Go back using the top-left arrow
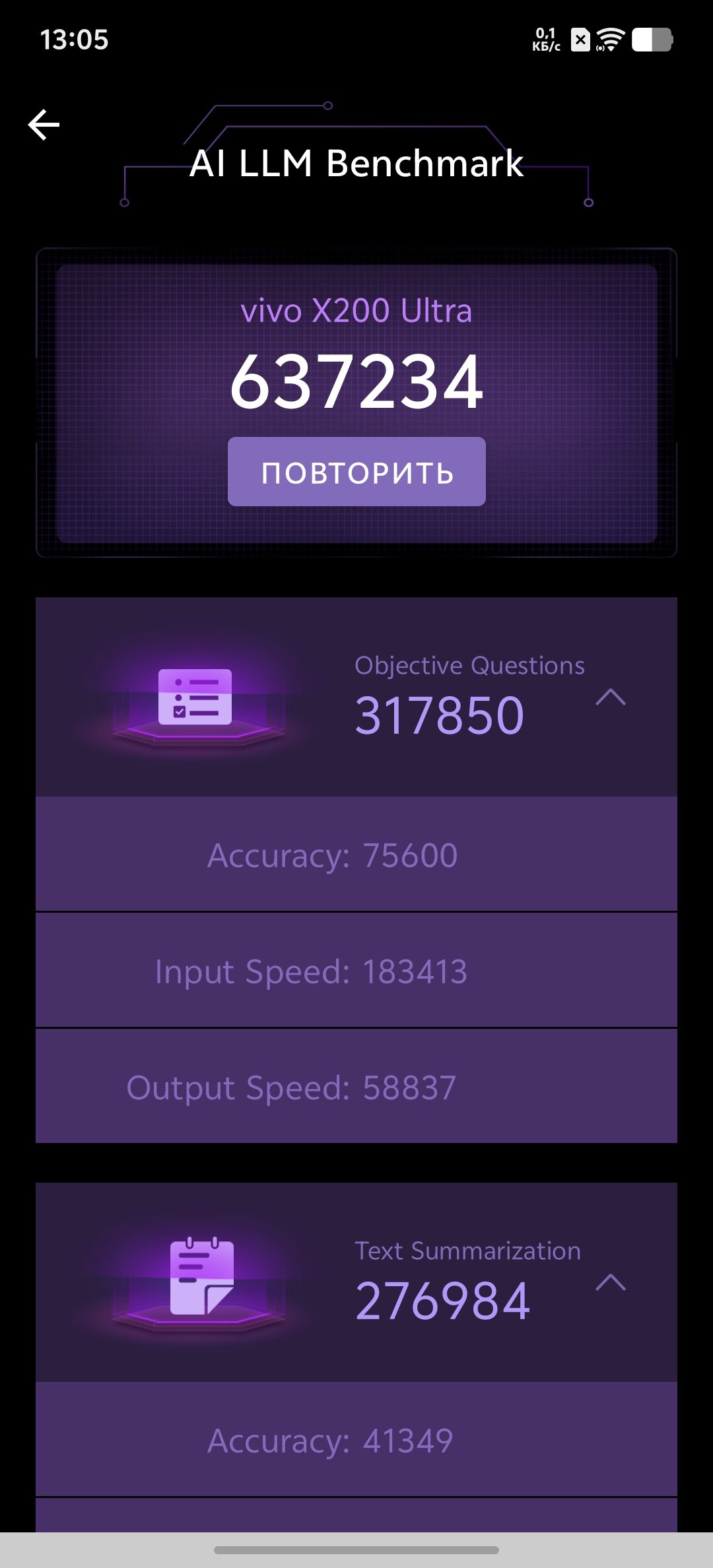The image size is (713, 1568). tap(44, 125)
